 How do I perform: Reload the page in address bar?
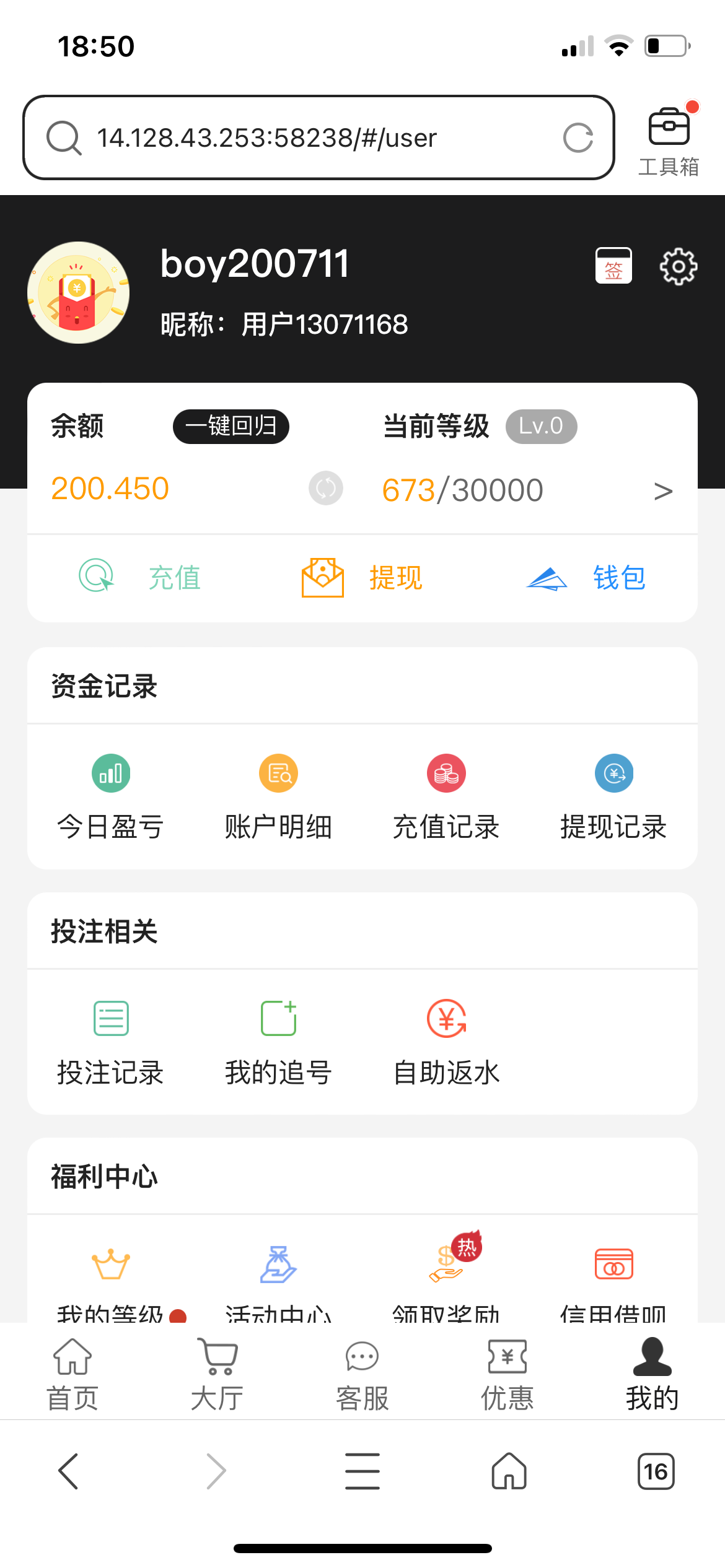click(578, 137)
